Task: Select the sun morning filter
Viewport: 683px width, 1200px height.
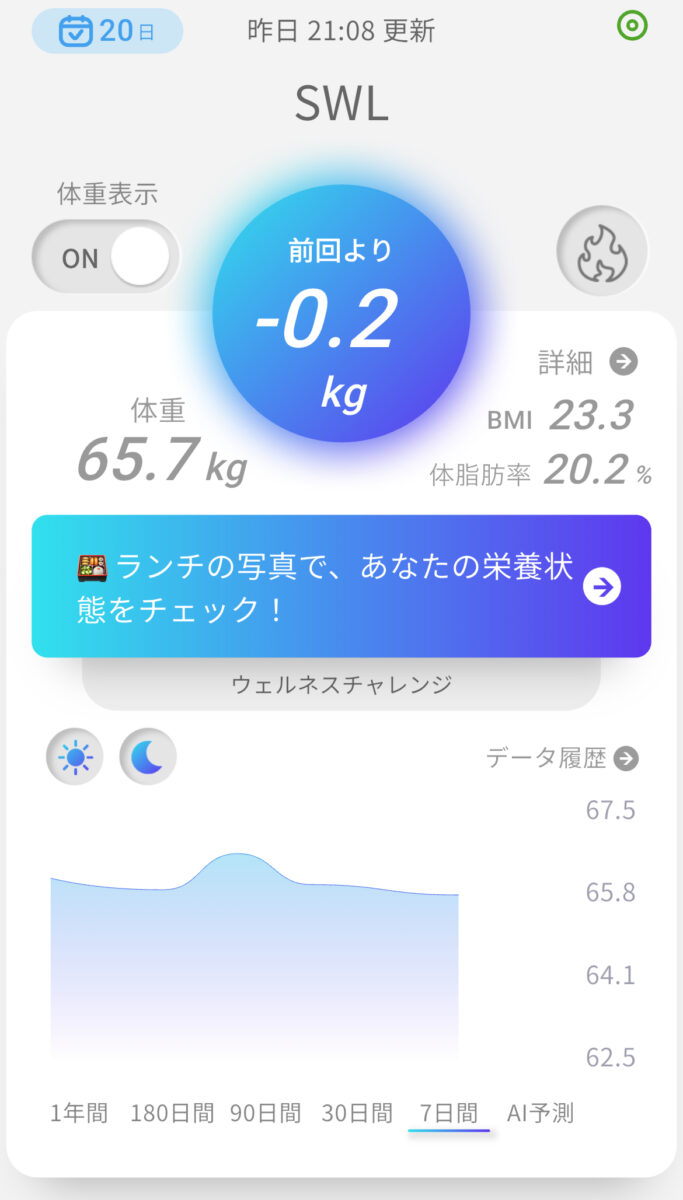Action: pos(75,757)
